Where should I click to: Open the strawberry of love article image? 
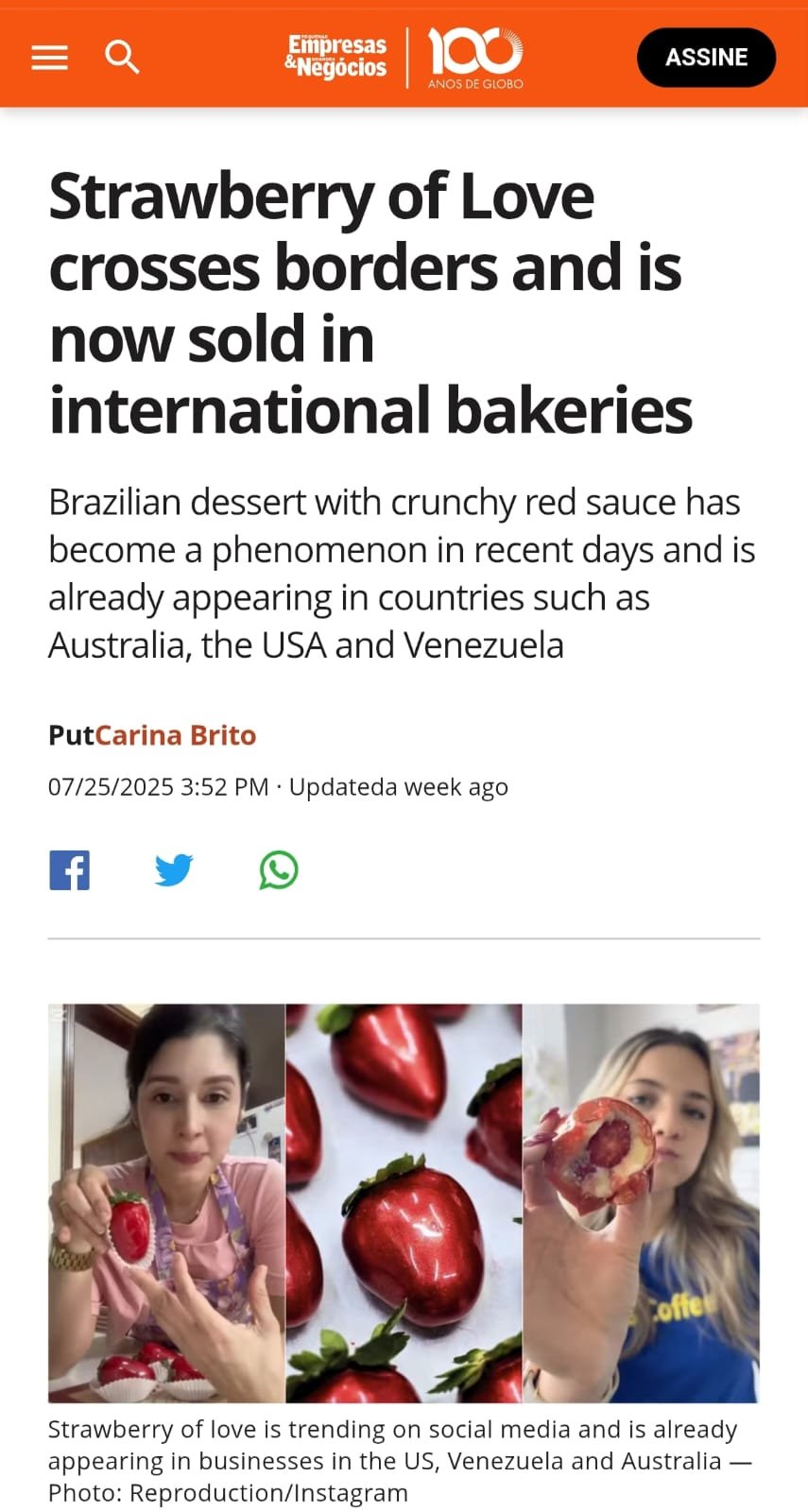point(404,1202)
